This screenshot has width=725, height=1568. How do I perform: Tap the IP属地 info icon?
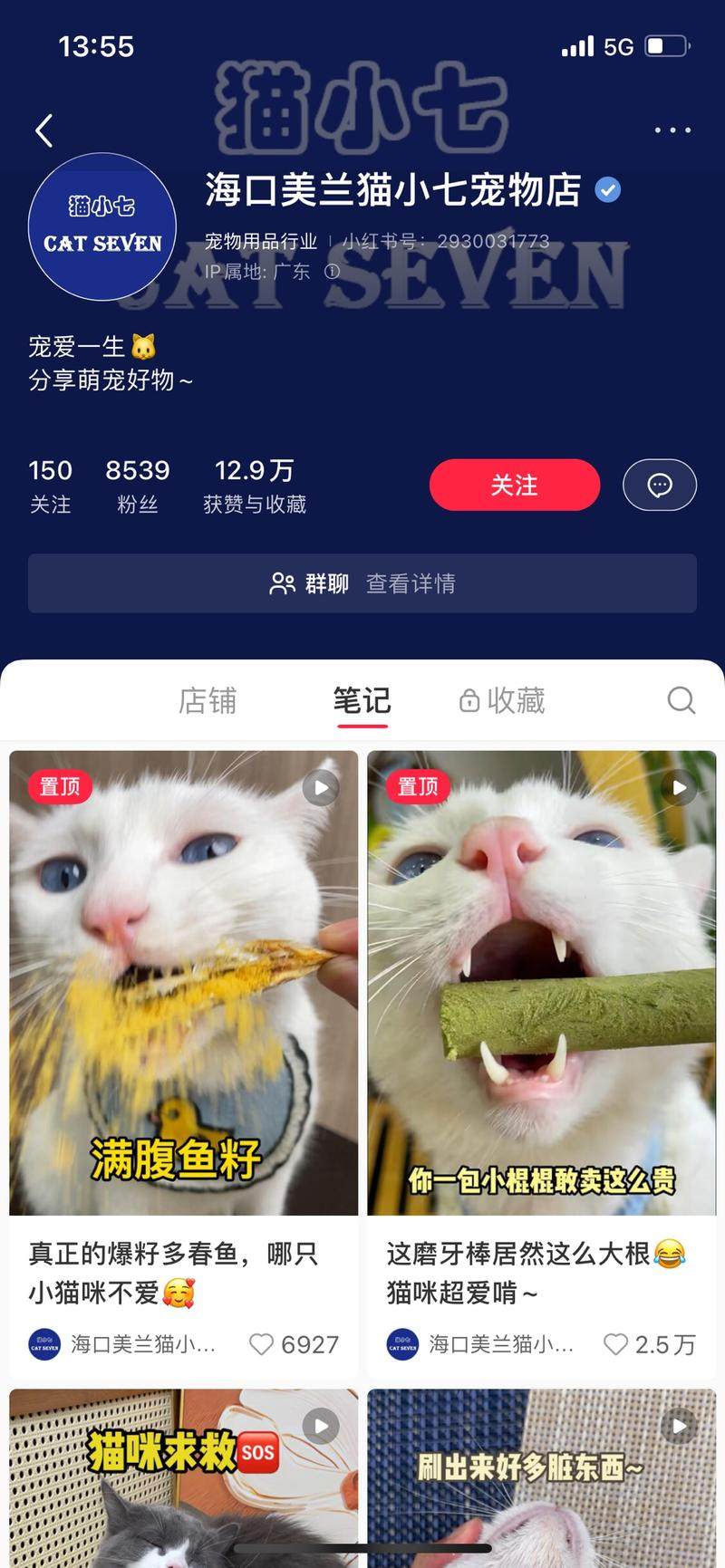coord(333,271)
